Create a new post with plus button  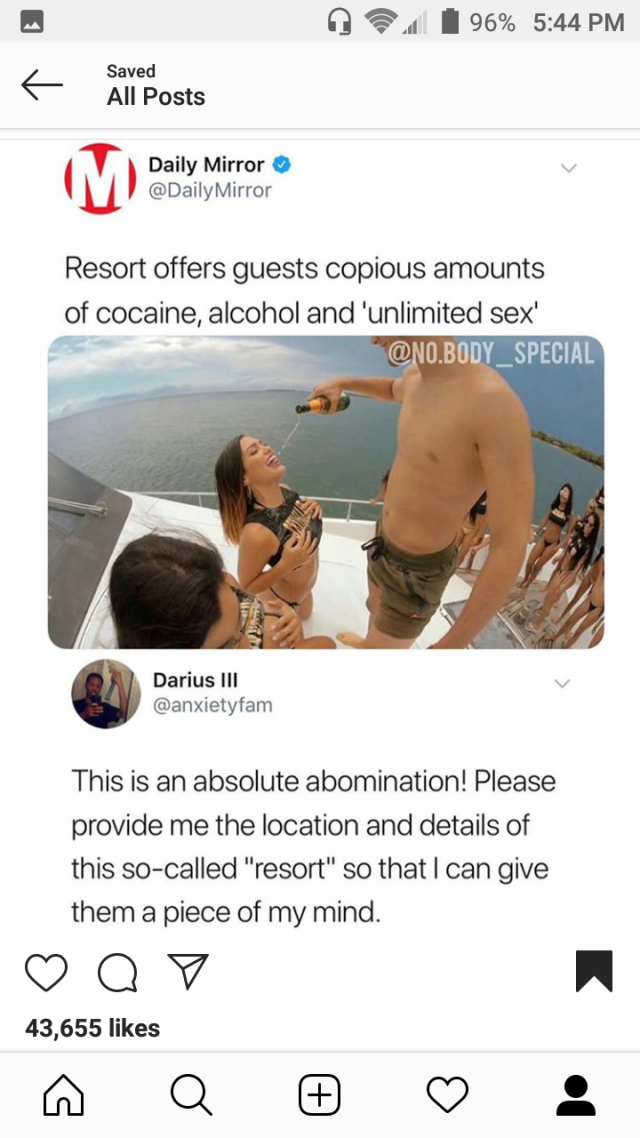click(x=320, y=1095)
